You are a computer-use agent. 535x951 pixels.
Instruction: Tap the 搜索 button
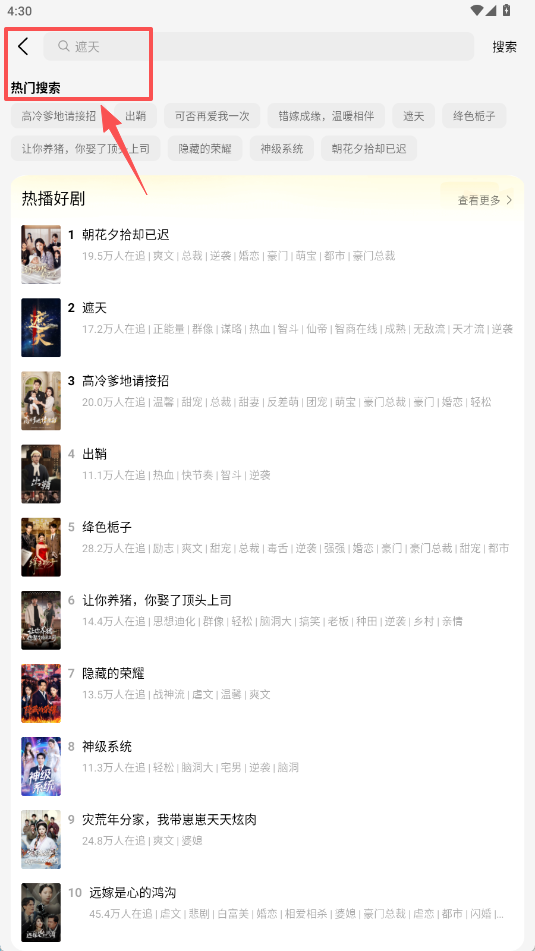(504, 47)
